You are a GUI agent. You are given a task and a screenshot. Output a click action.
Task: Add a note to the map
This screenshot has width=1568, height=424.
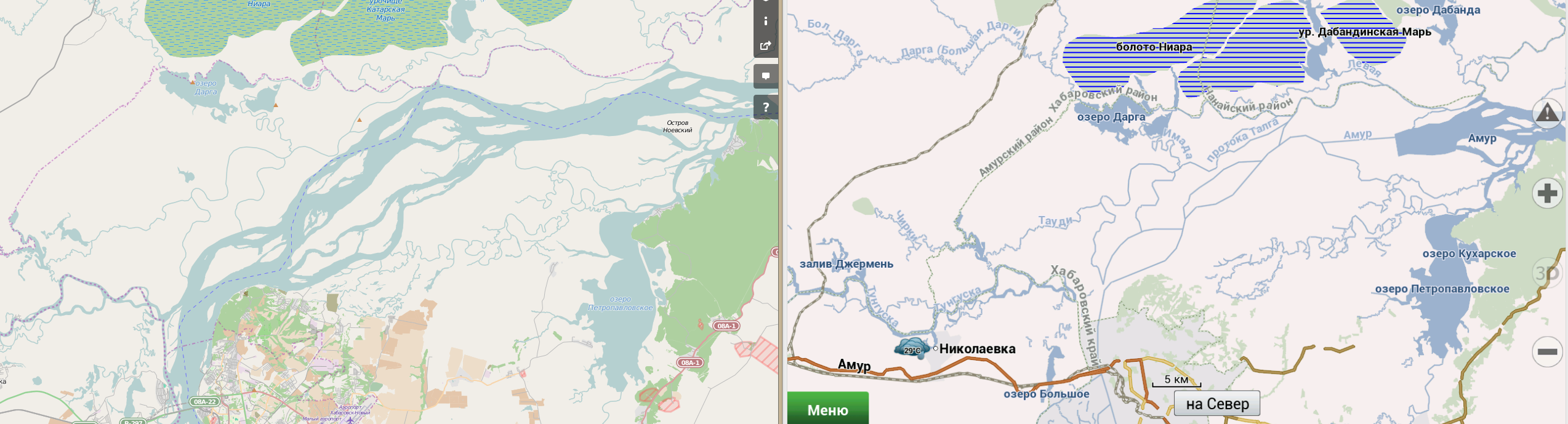click(765, 76)
